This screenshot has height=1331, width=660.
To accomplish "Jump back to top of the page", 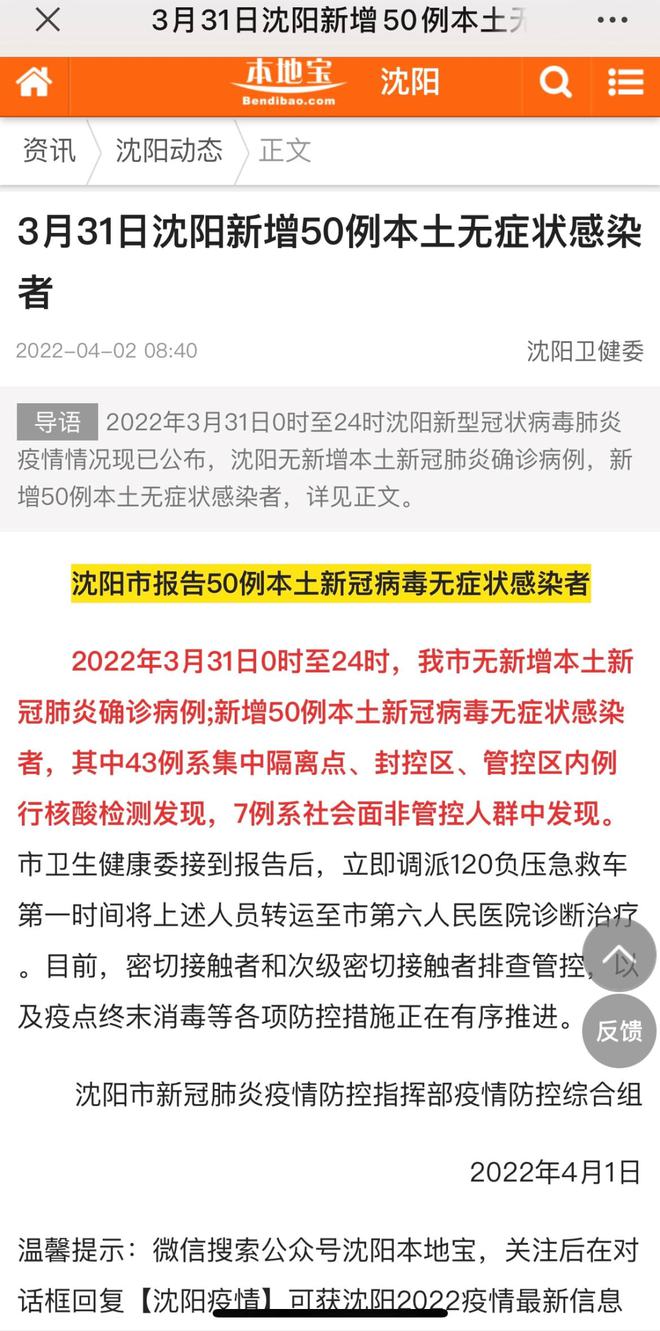I will coord(619,955).
